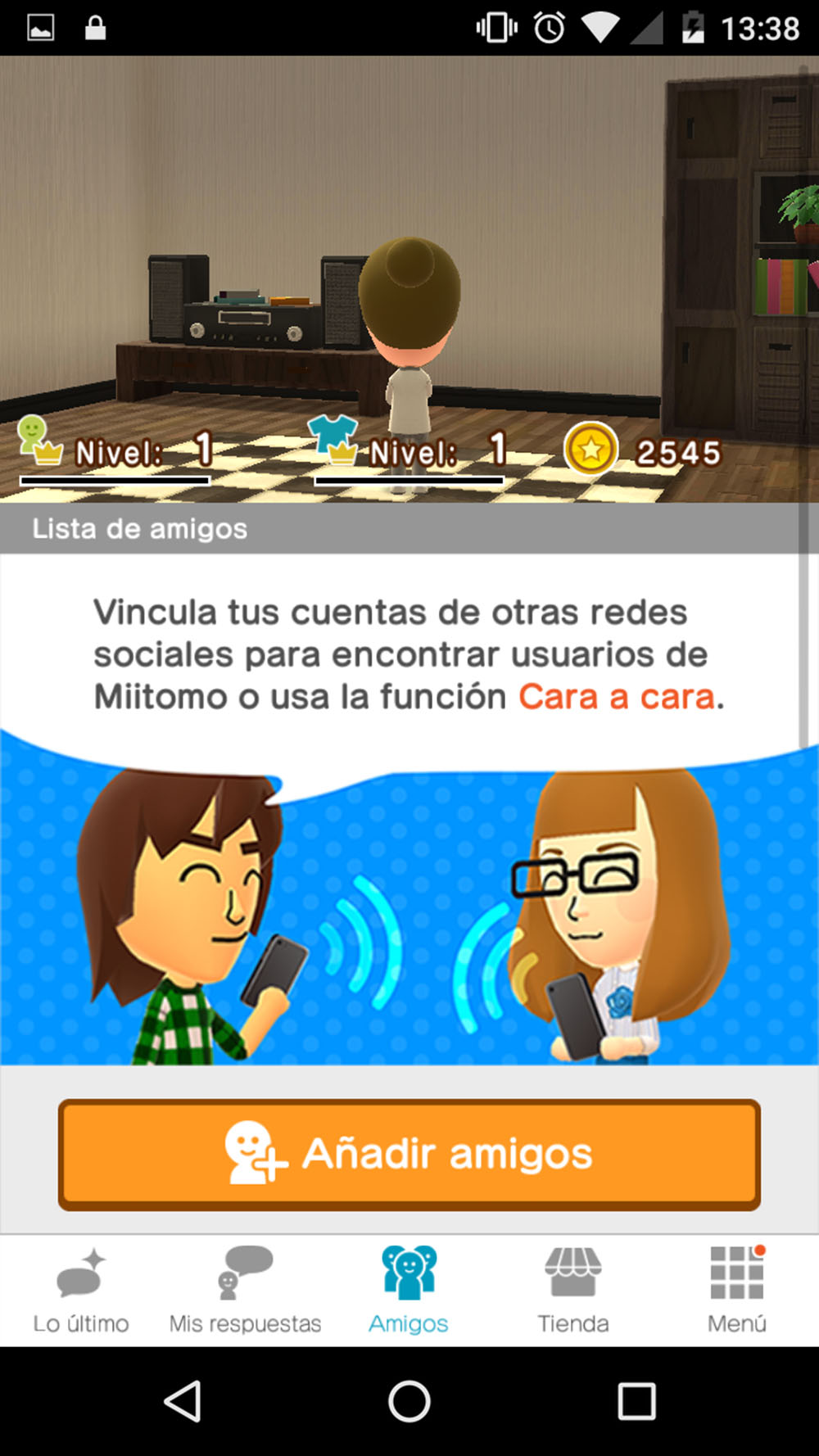Go to the Tienda tab
This screenshot has height=1456, width=819.
pos(573,1291)
